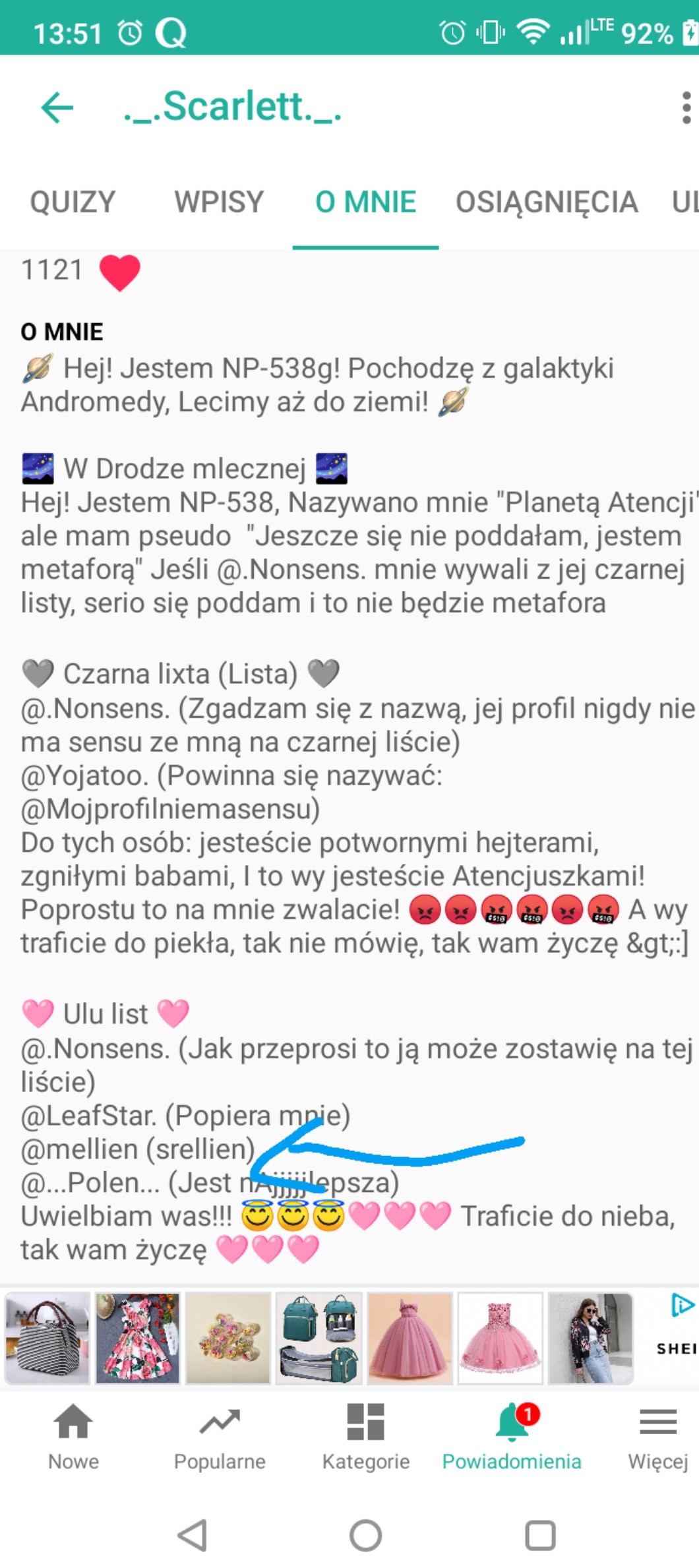
Task: Open Kategorie in bottom navigation
Action: 366,1437
